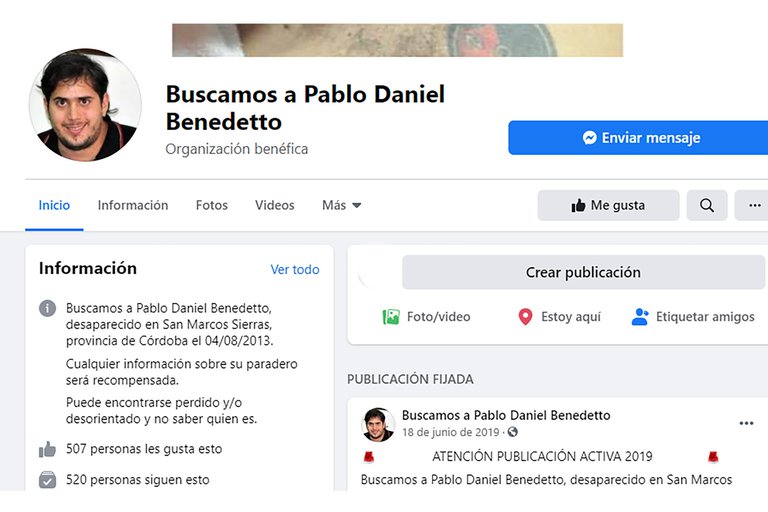This screenshot has height=512, width=768.
Task: Open the Ver todo link
Action: (295, 269)
